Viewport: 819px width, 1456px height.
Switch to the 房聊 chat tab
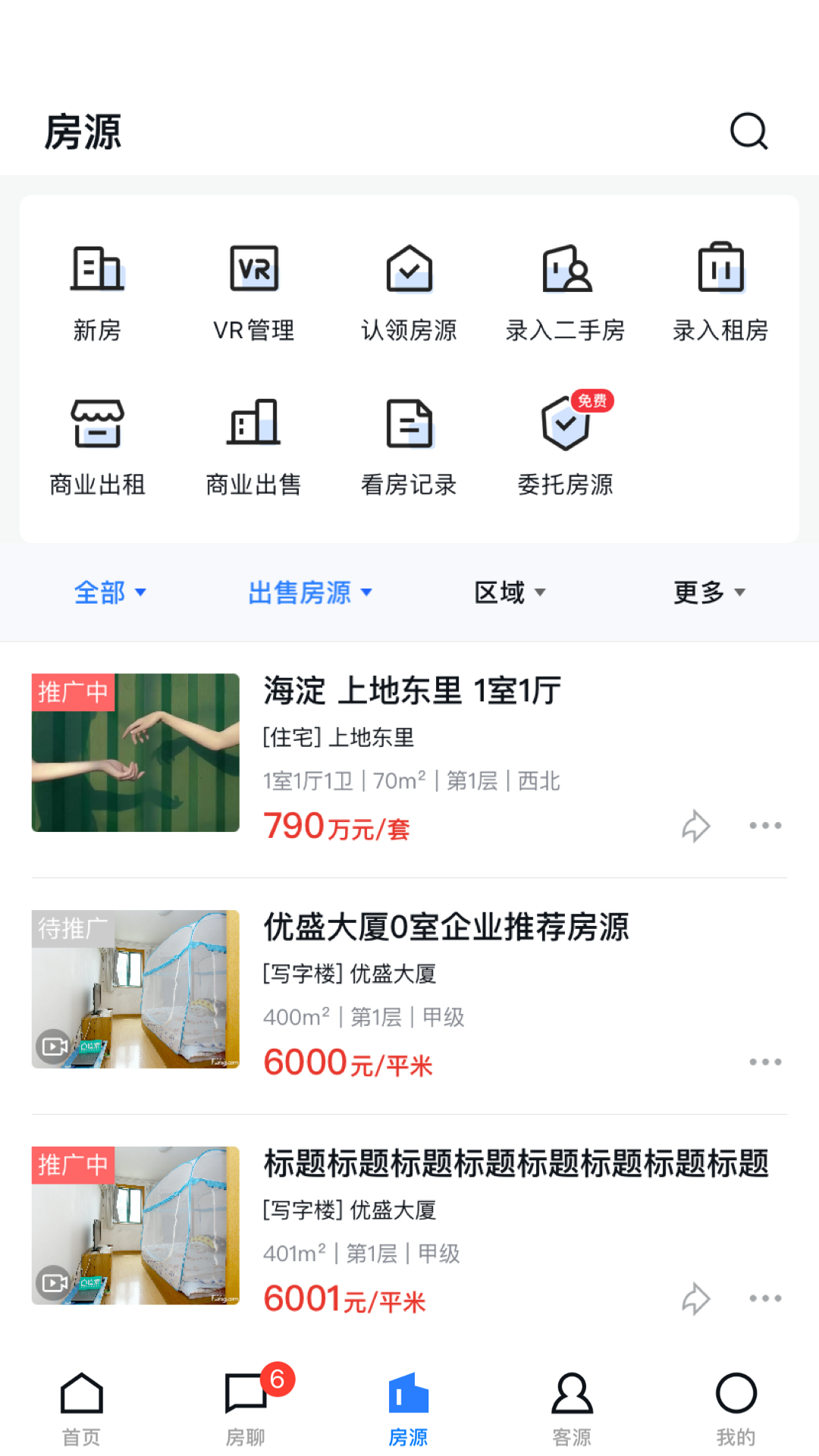tap(246, 1407)
